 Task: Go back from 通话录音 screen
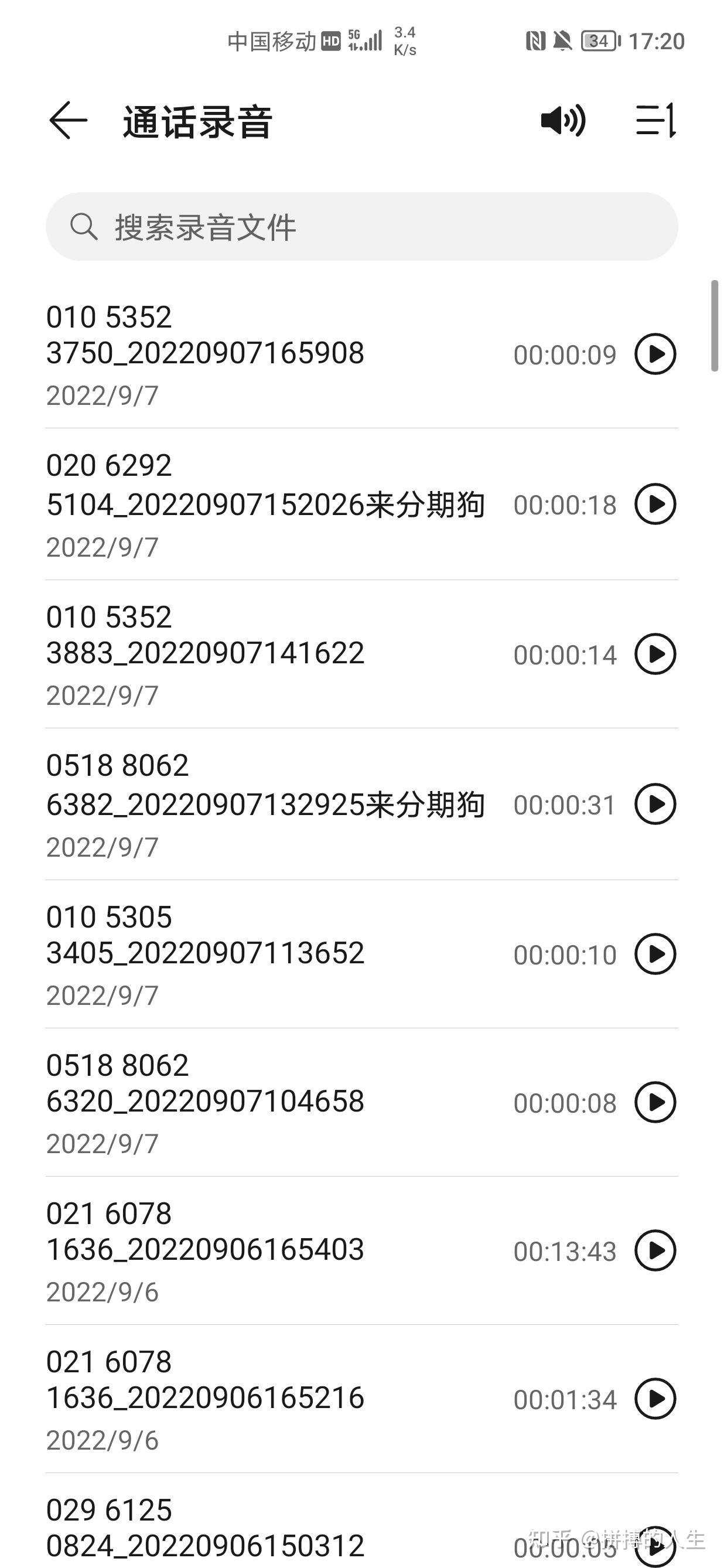point(68,121)
